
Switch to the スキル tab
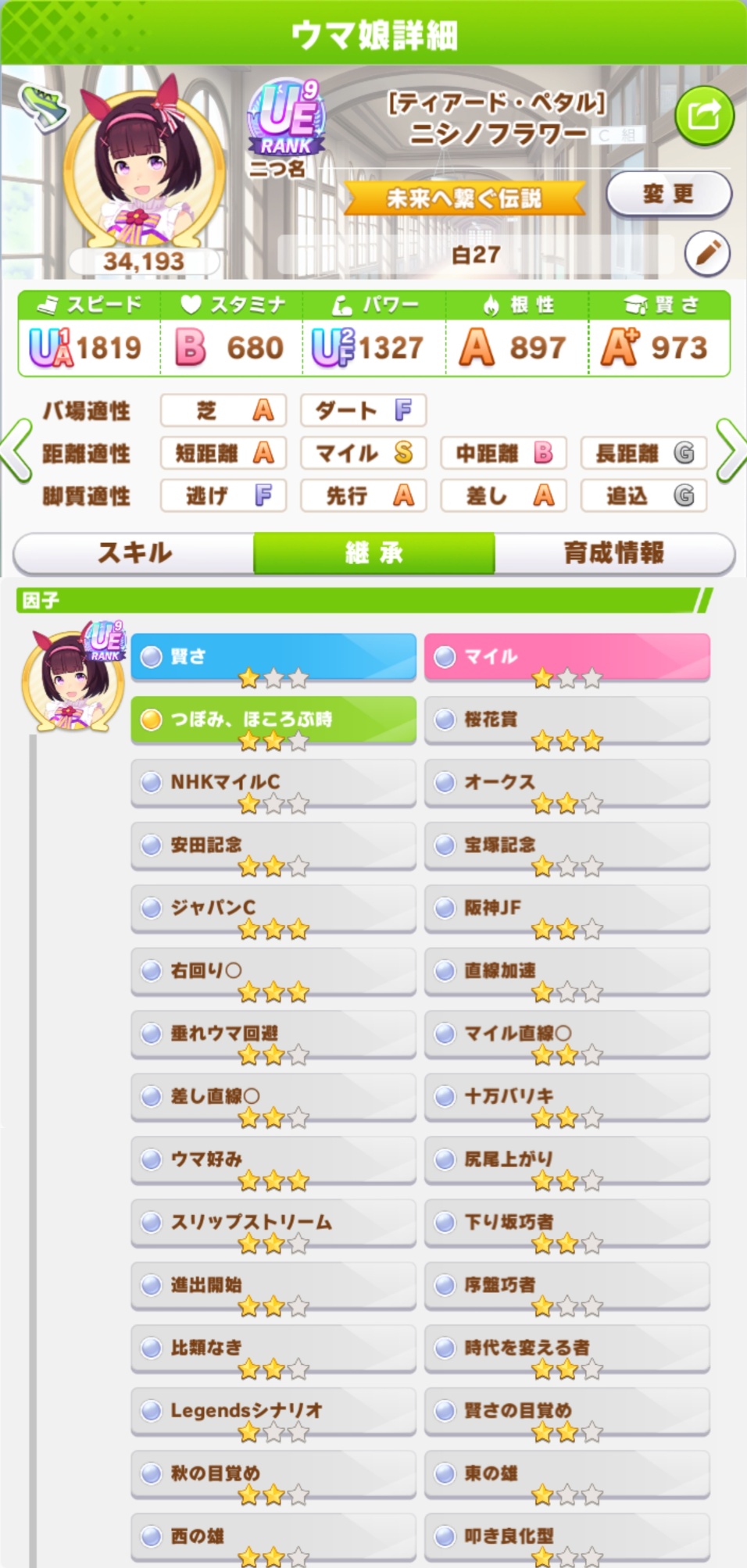pos(134,553)
